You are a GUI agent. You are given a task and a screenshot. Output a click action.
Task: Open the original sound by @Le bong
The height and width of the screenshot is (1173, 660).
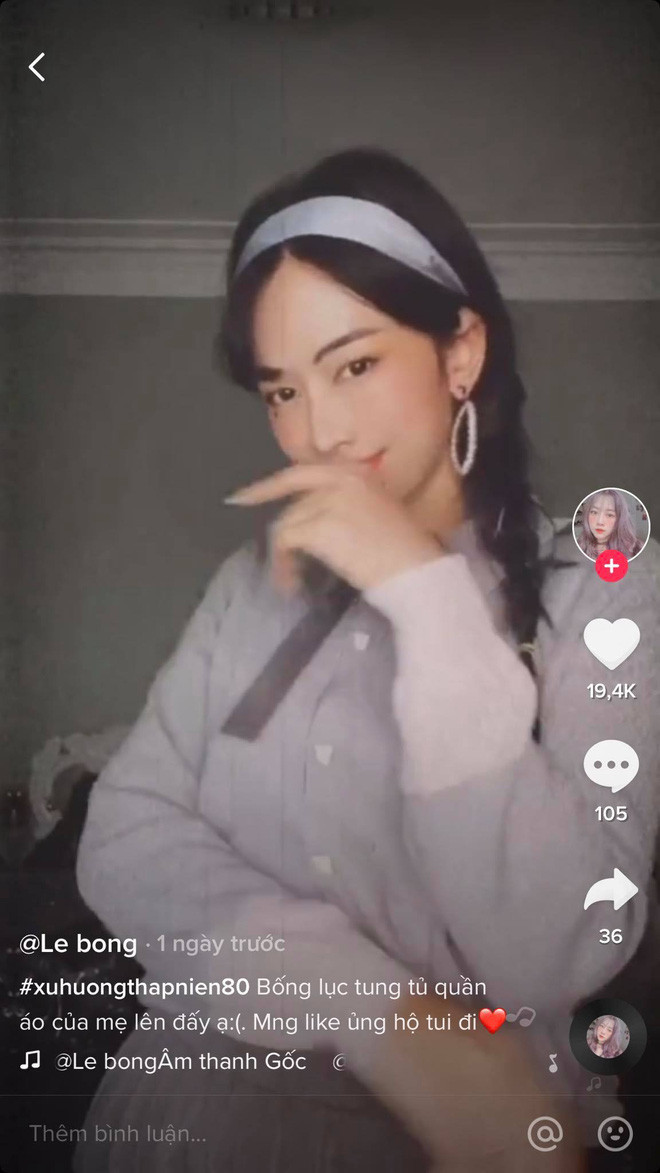point(180,1061)
